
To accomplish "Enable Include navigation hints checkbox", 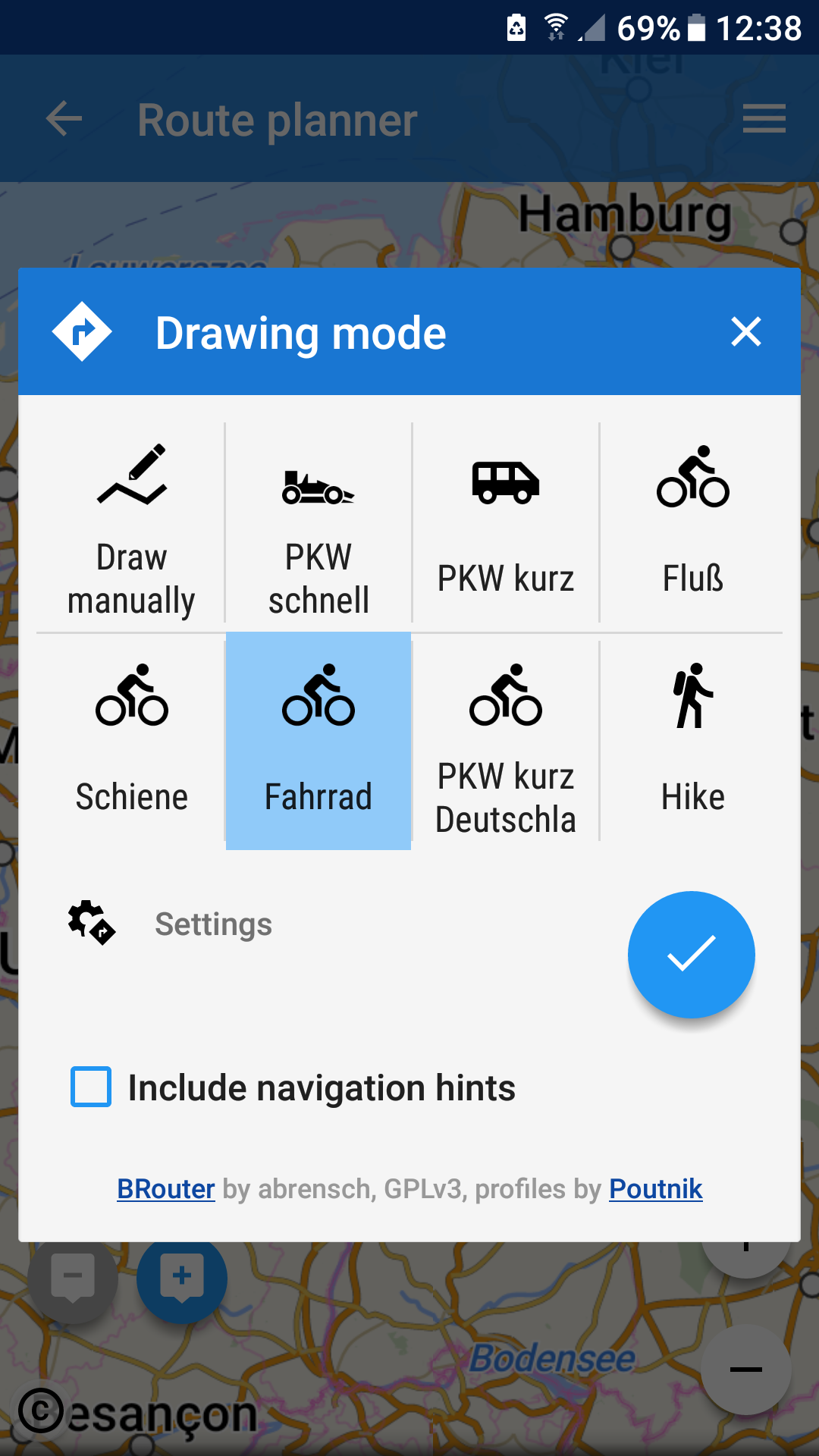I will pyautogui.click(x=91, y=1087).
